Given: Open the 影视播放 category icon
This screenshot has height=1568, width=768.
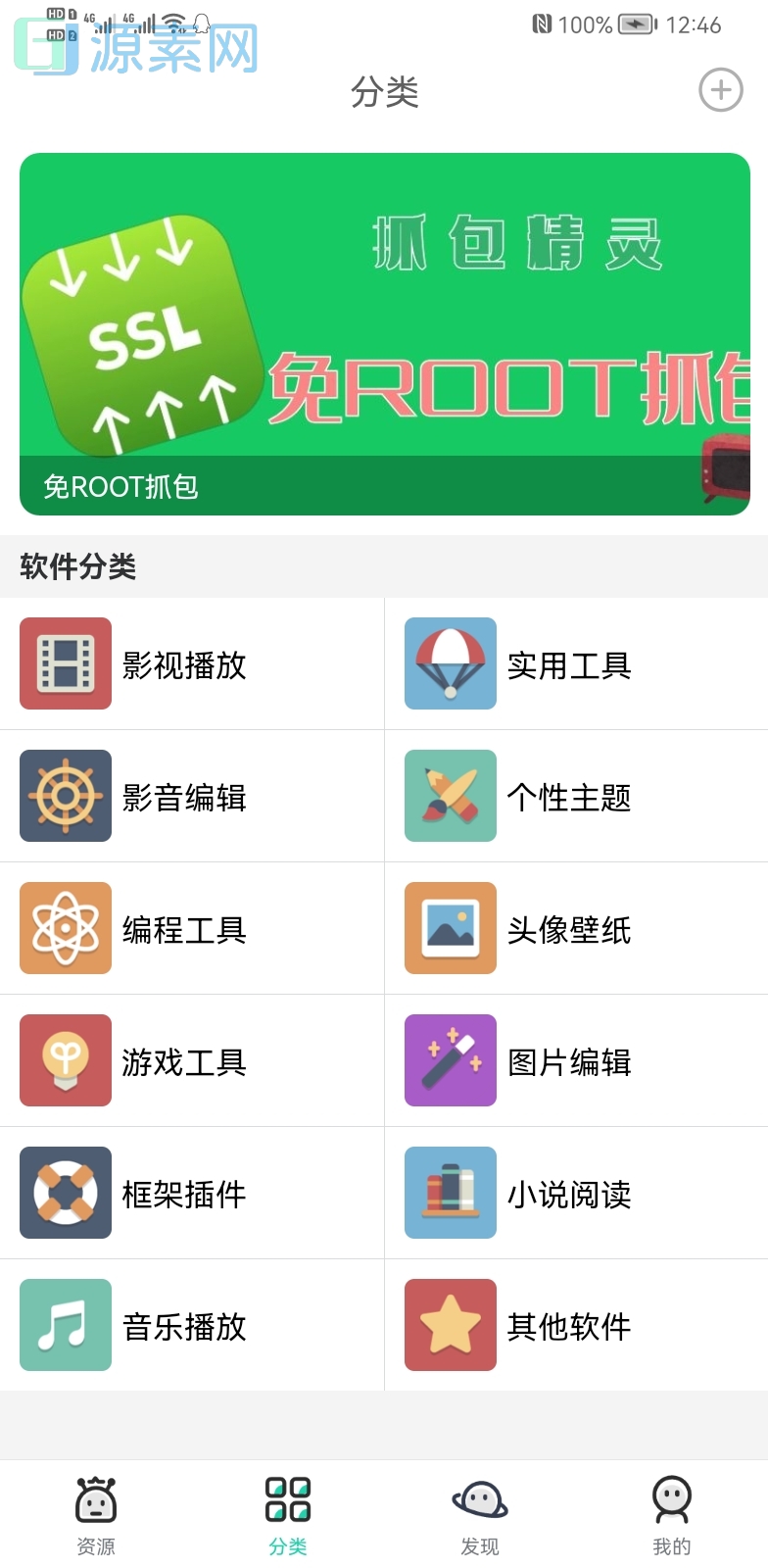Looking at the screenshot, I should [x=65, y=664].
